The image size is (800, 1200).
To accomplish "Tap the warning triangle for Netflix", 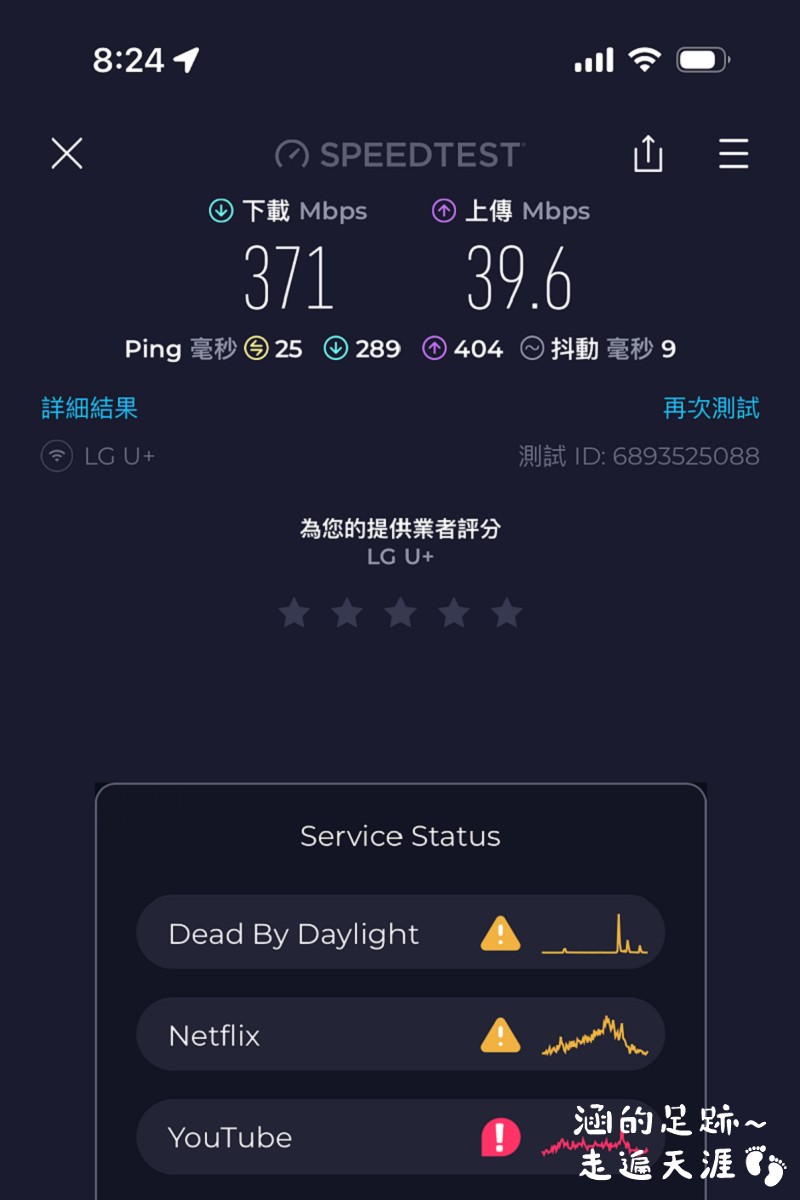I will click(x=499, y=1035).
